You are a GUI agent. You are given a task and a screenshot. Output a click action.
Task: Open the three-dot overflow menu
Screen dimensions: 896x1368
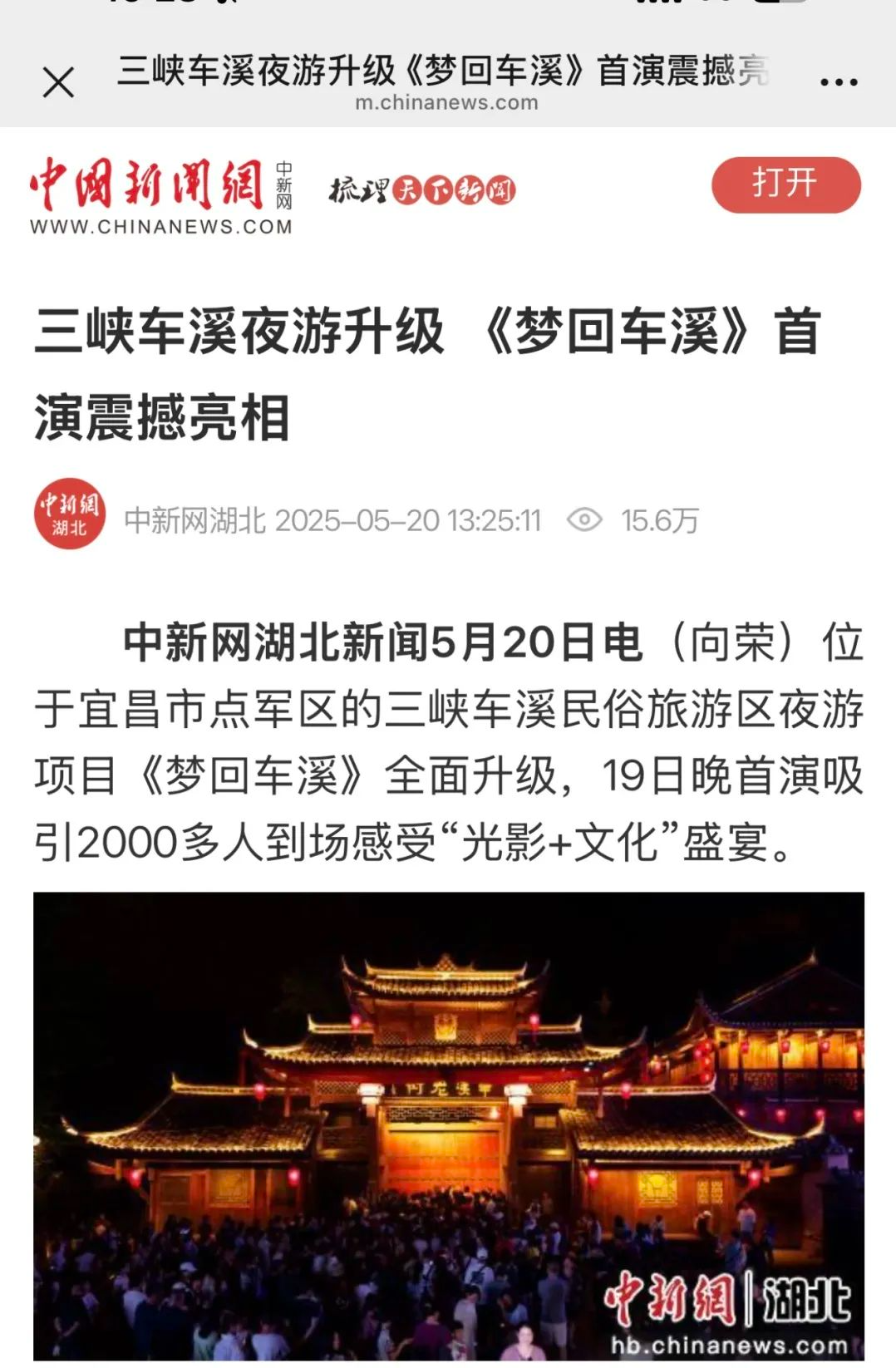click(x=838, y=82)
